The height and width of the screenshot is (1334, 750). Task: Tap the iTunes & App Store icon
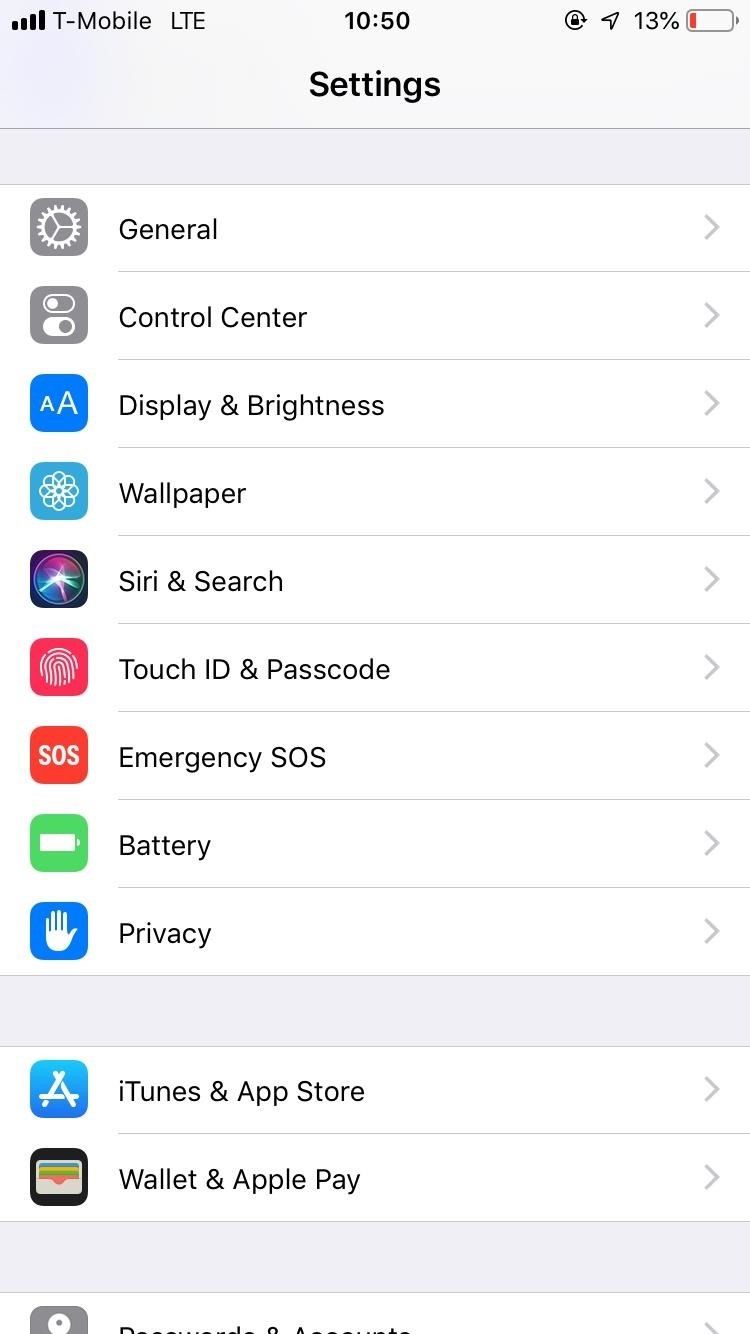pos(58,1089)
